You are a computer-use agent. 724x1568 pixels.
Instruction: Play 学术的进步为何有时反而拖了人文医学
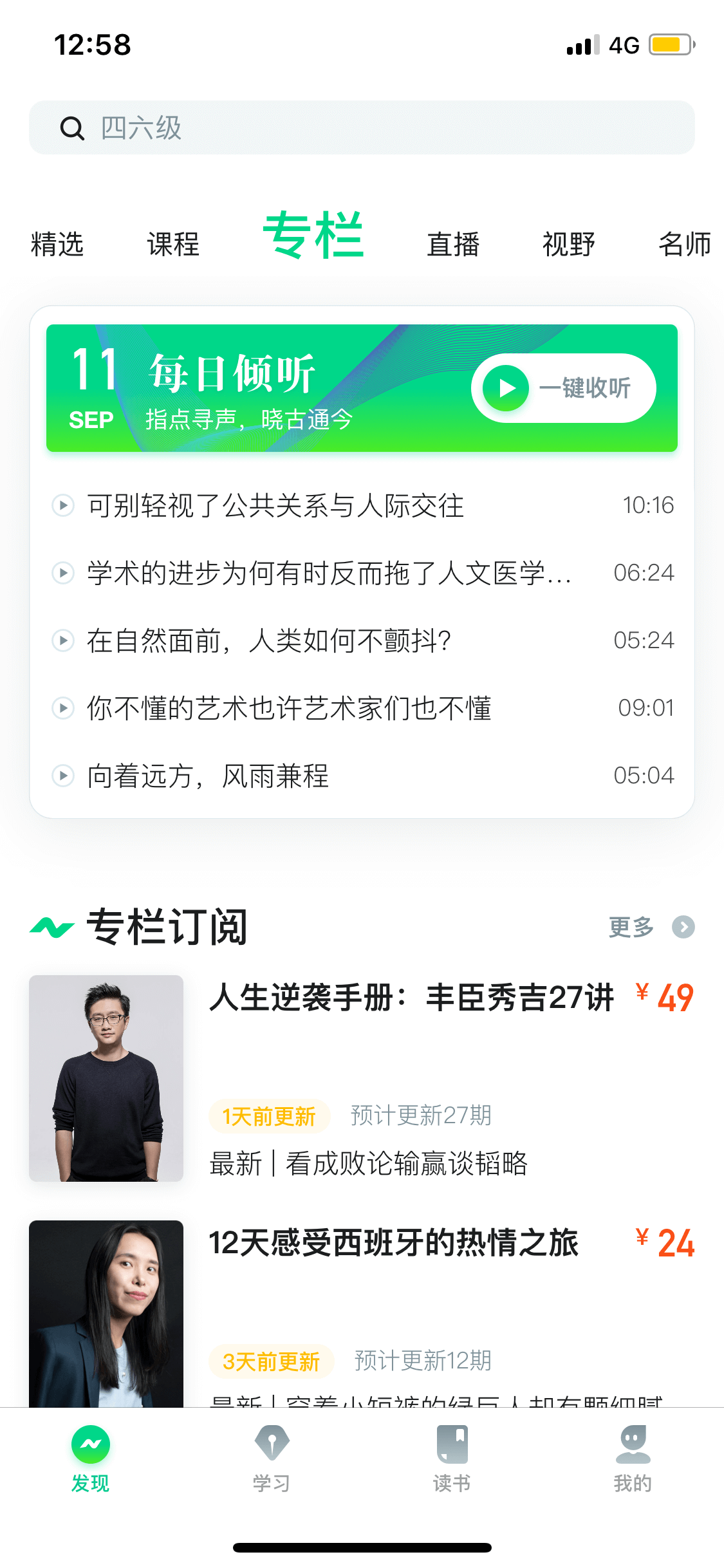coord(362,573)
